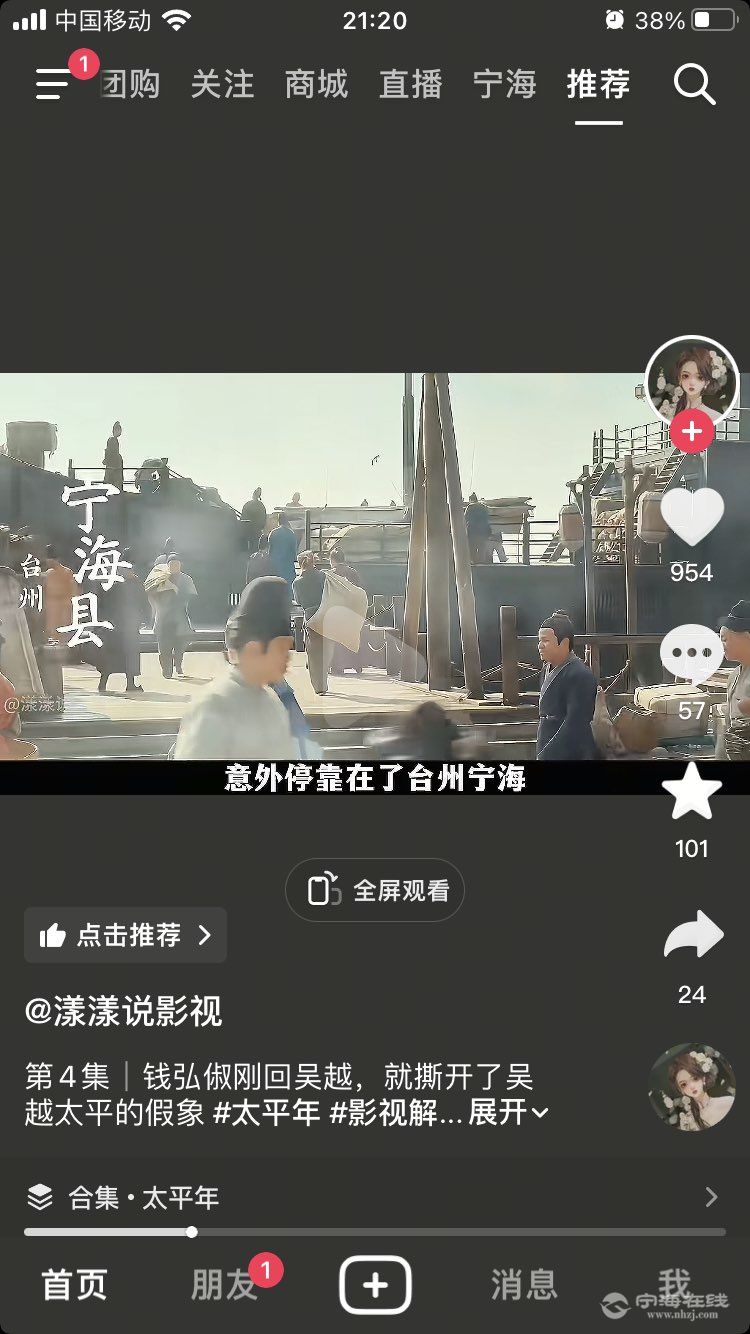This screenshot has height=1334, width=750.
Task: Open the spinning music disc avatar
Action: (x=692, y=1087)
